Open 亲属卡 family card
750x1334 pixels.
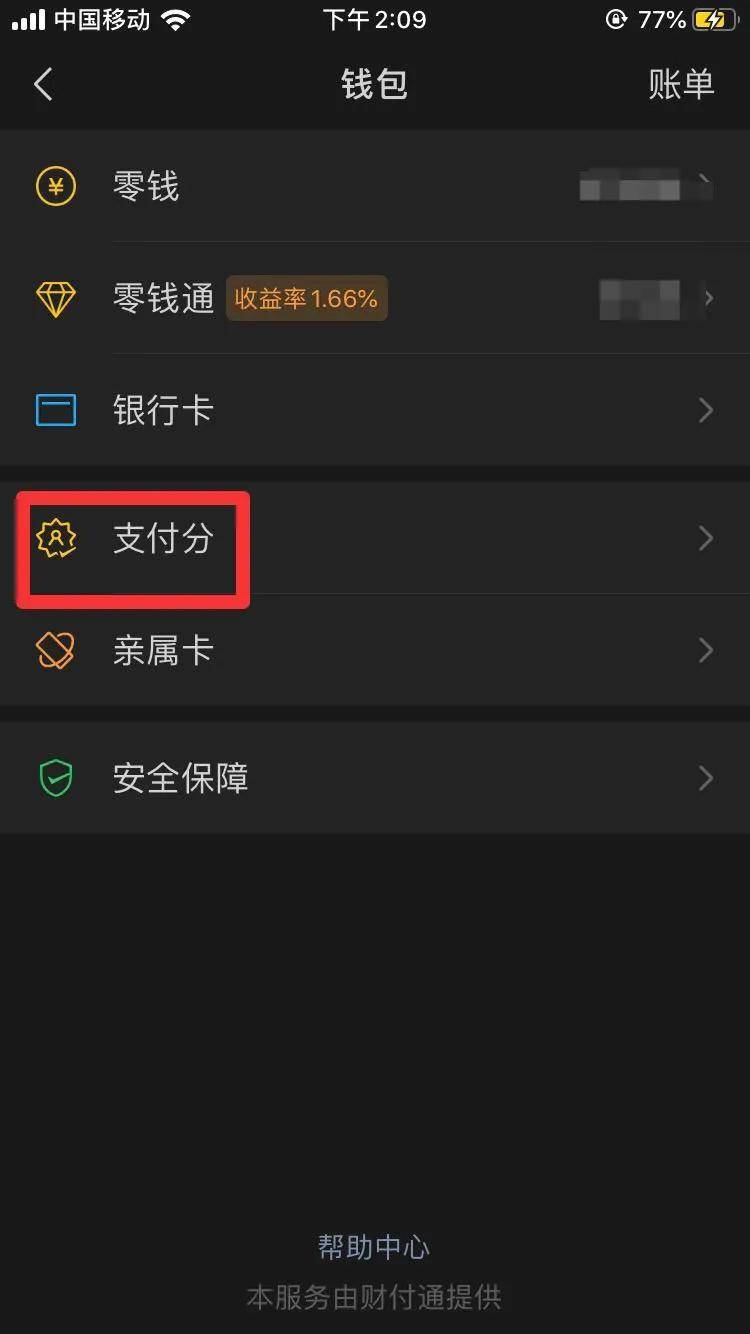[375, 650]
